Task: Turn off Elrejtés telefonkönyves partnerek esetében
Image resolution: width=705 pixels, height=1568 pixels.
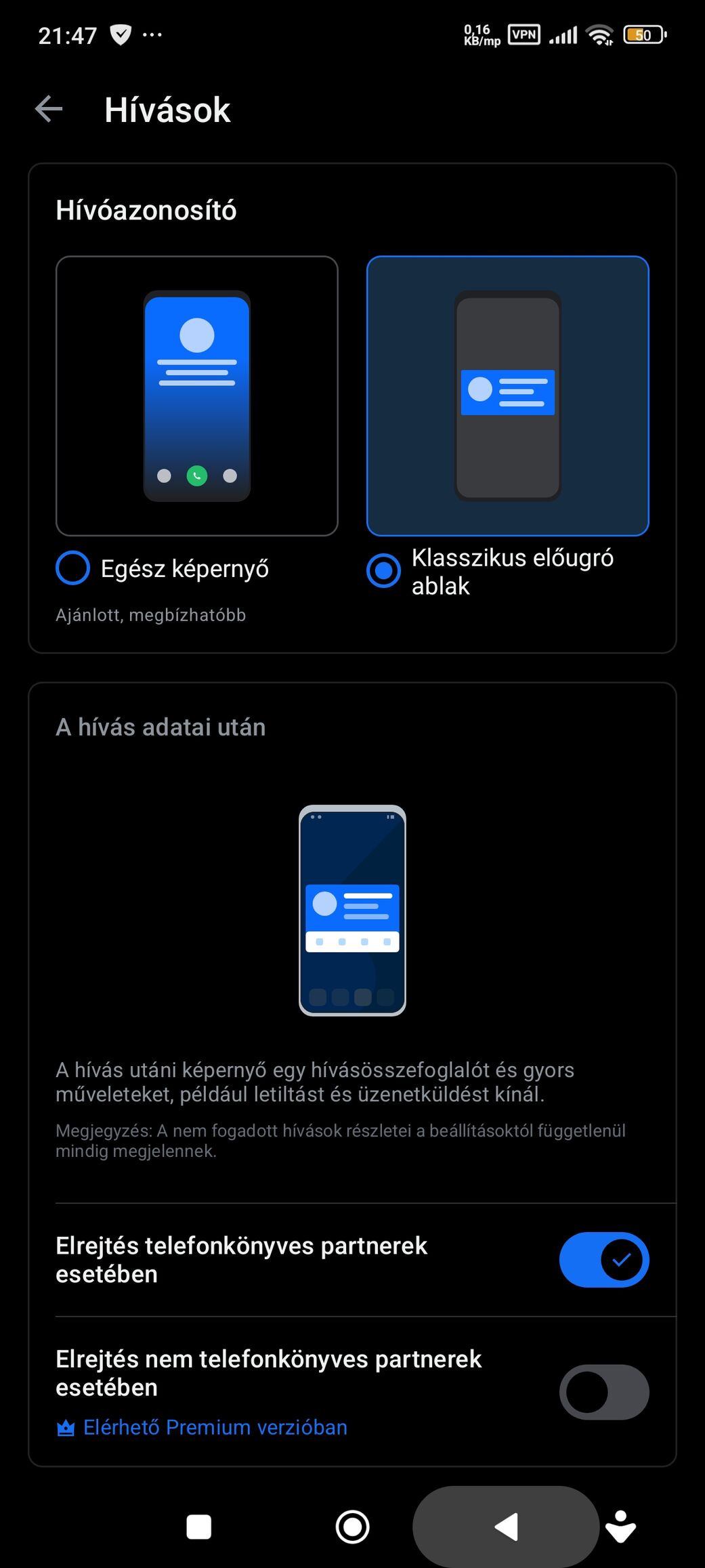Action: (603, 1259)
